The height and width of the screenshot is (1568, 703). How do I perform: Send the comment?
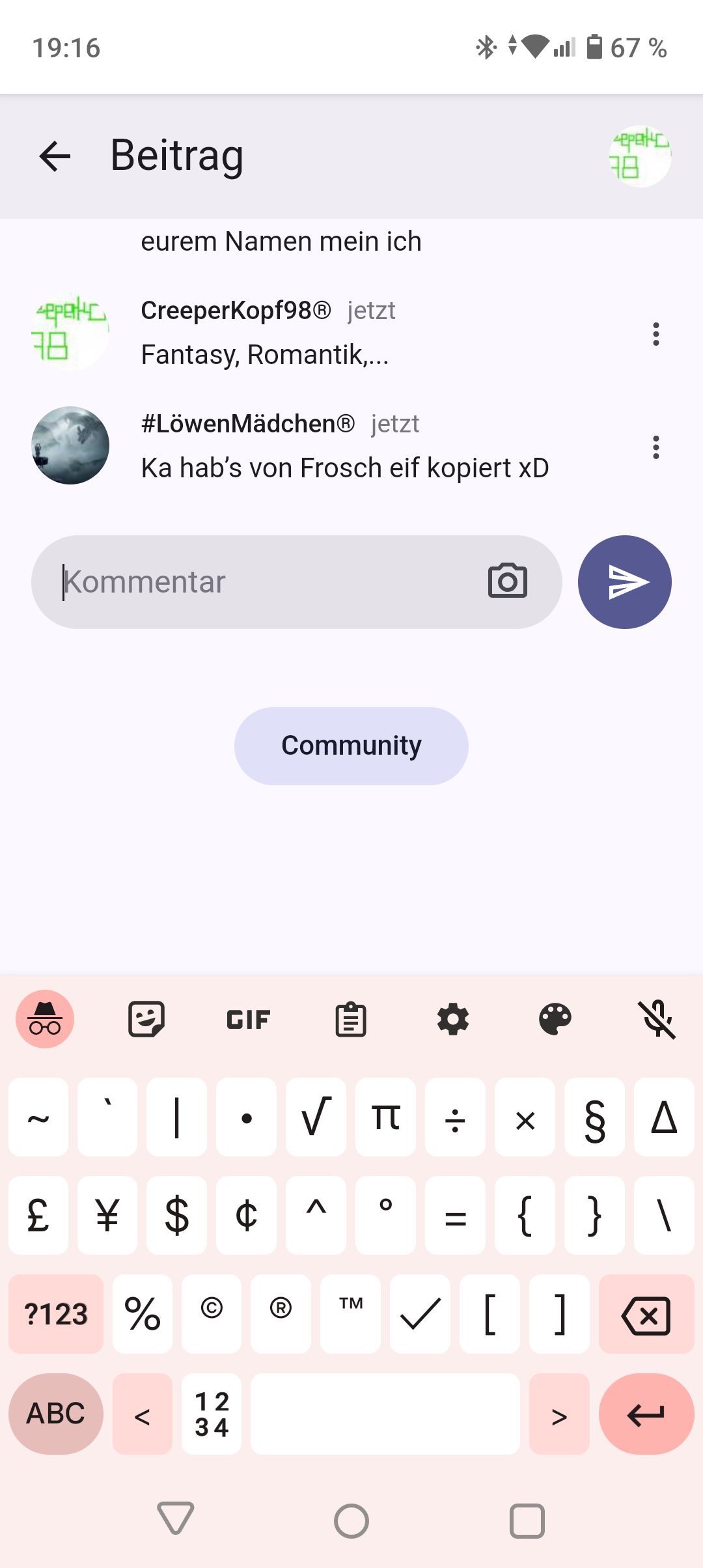625,582
